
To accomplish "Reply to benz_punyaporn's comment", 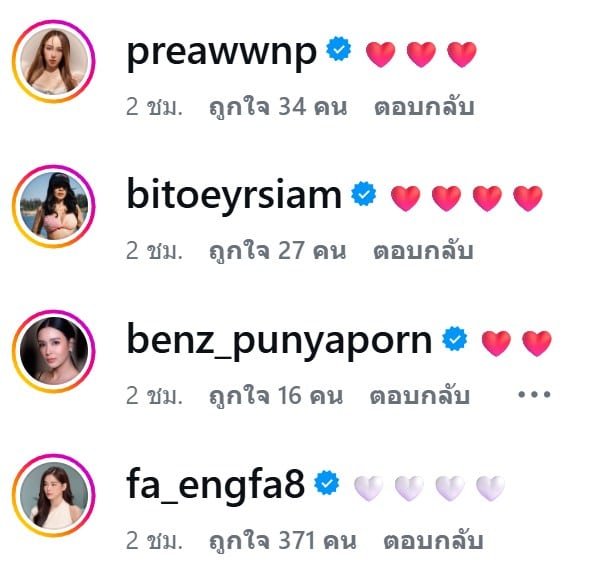I will pos(420,396).
